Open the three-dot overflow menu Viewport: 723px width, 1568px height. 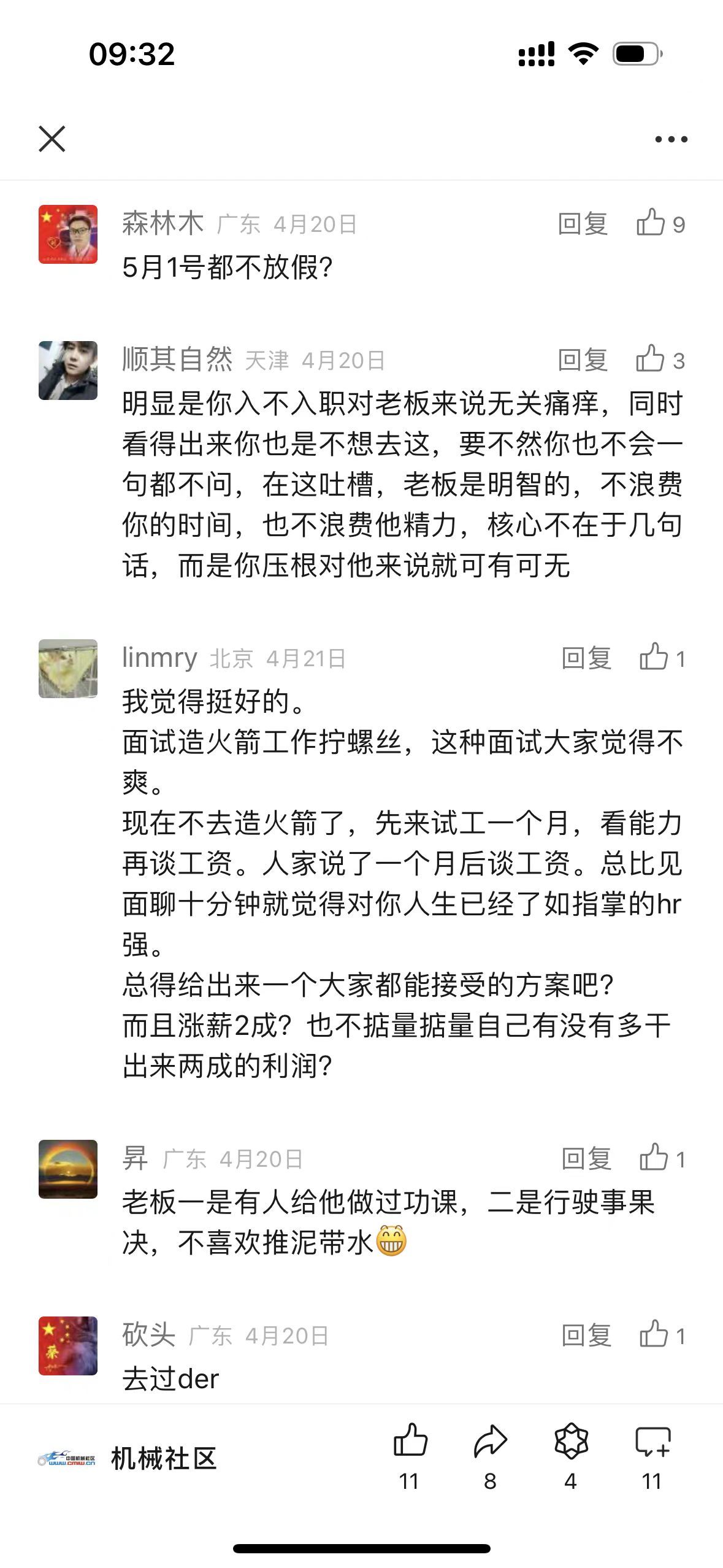pyautogui.click(x=671, y=139)
